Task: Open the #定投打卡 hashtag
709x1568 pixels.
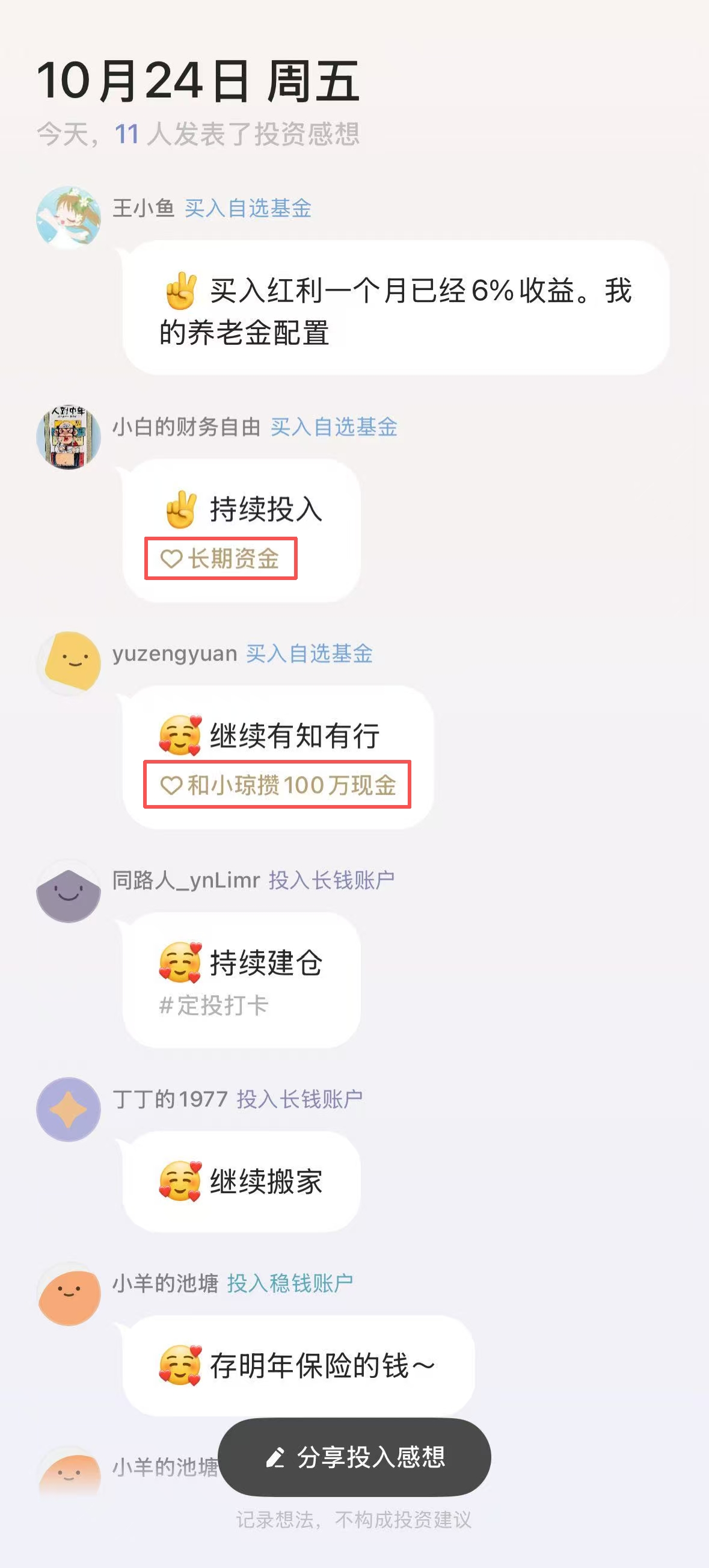Action: click(x=213, y=1005)
